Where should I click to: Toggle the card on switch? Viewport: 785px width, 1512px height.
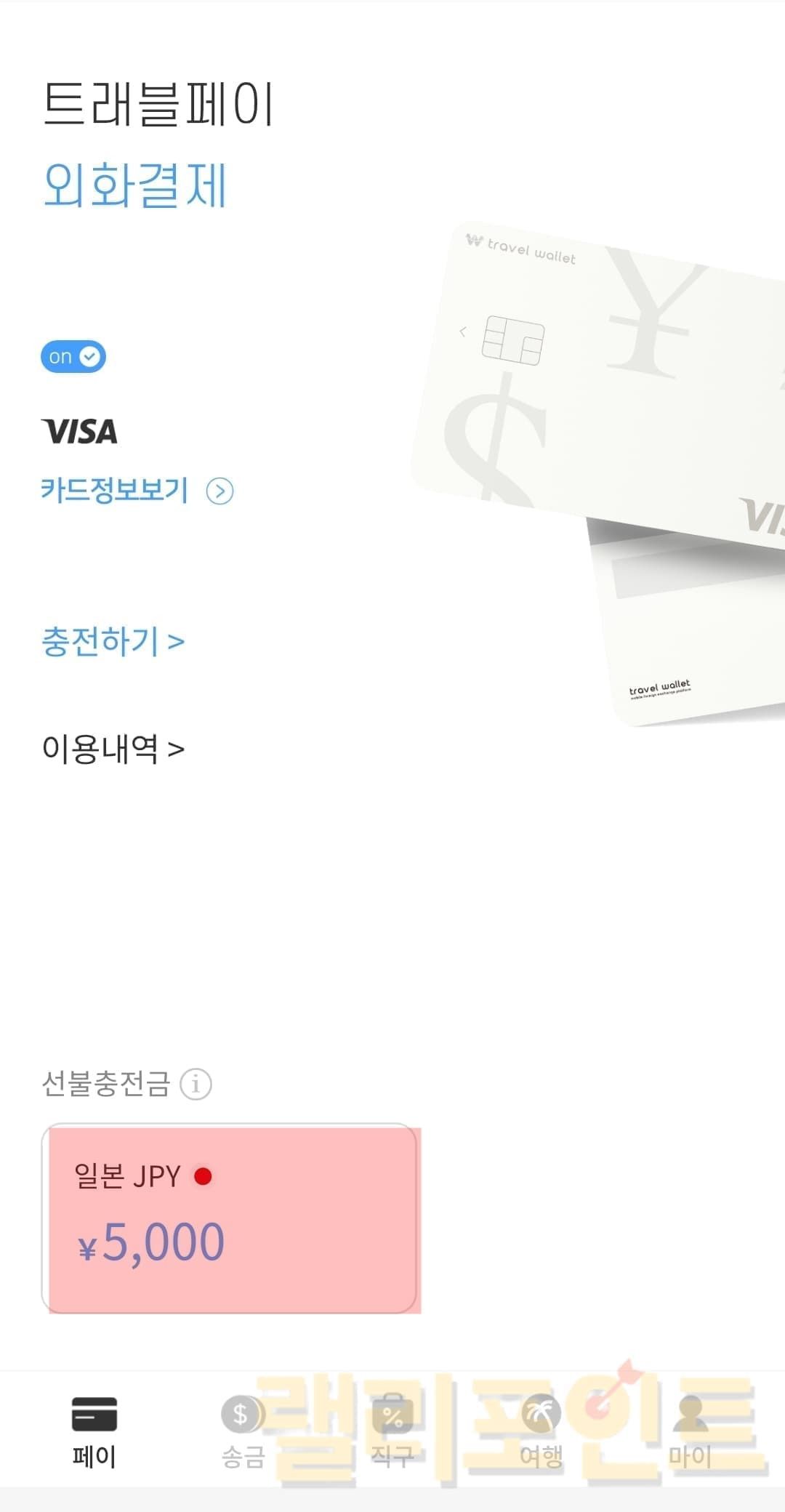pos(73,356)
